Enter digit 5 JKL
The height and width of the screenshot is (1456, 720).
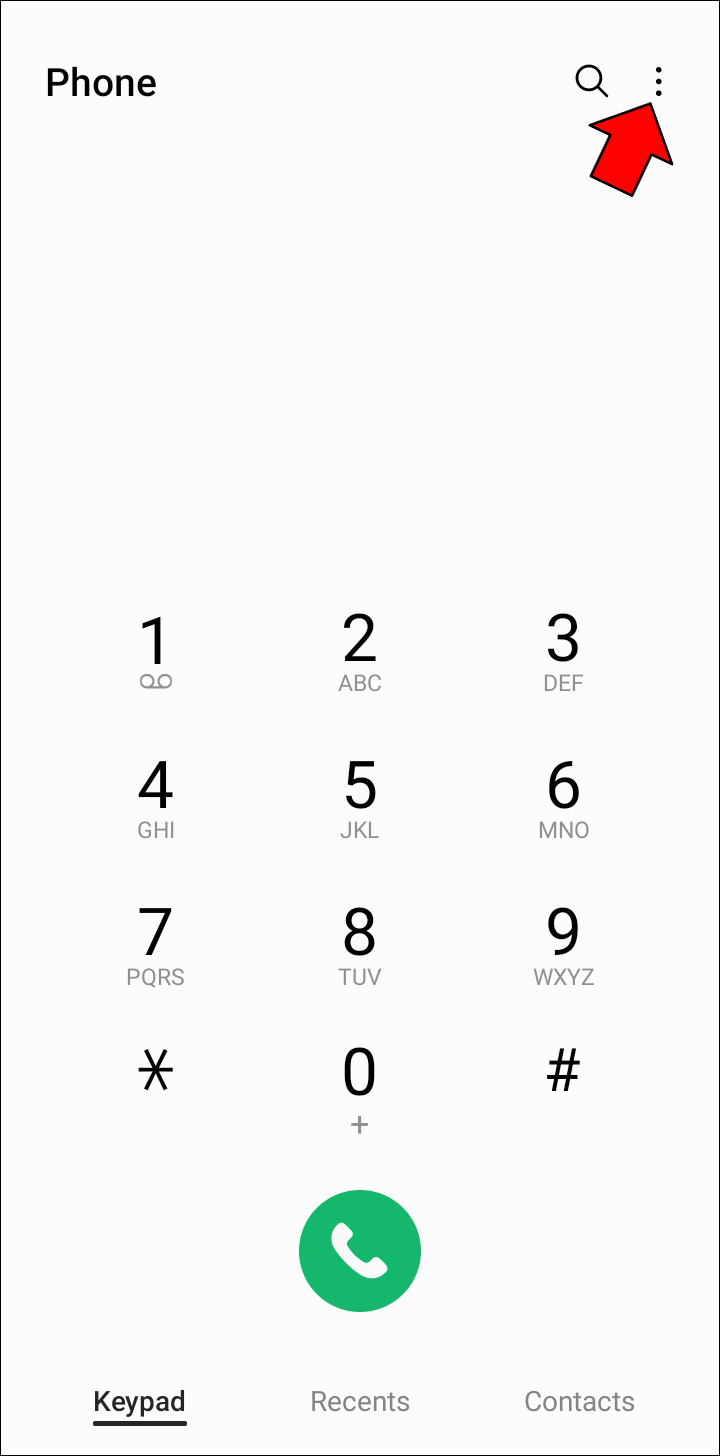[x=359, y=799]
